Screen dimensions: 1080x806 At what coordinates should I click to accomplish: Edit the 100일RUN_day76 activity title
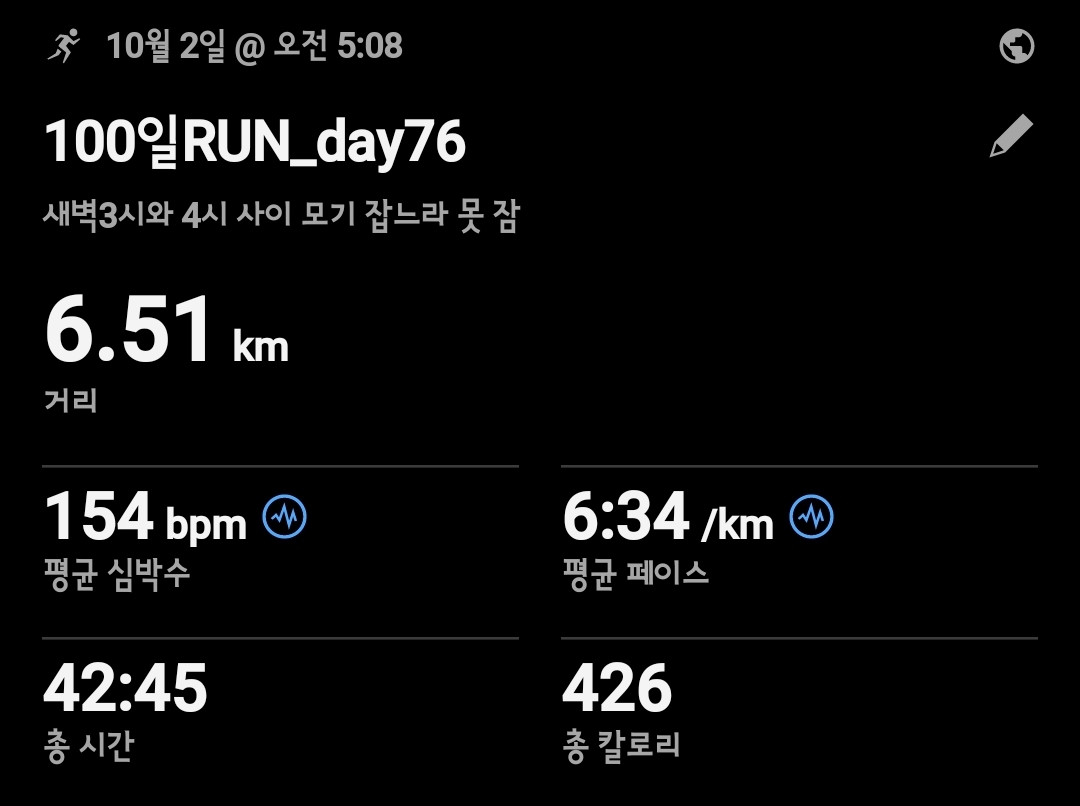coord(1011,137)
